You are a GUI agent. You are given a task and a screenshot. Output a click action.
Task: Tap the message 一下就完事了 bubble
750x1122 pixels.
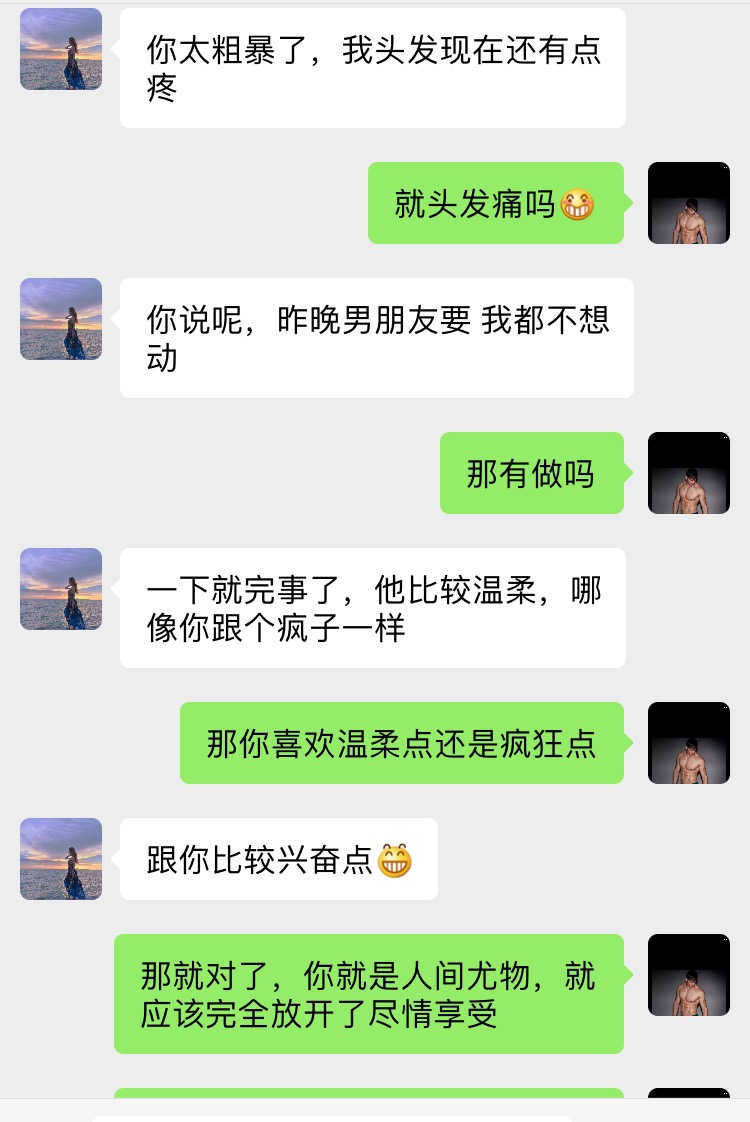pyautogui.click(x=377, y=607)
